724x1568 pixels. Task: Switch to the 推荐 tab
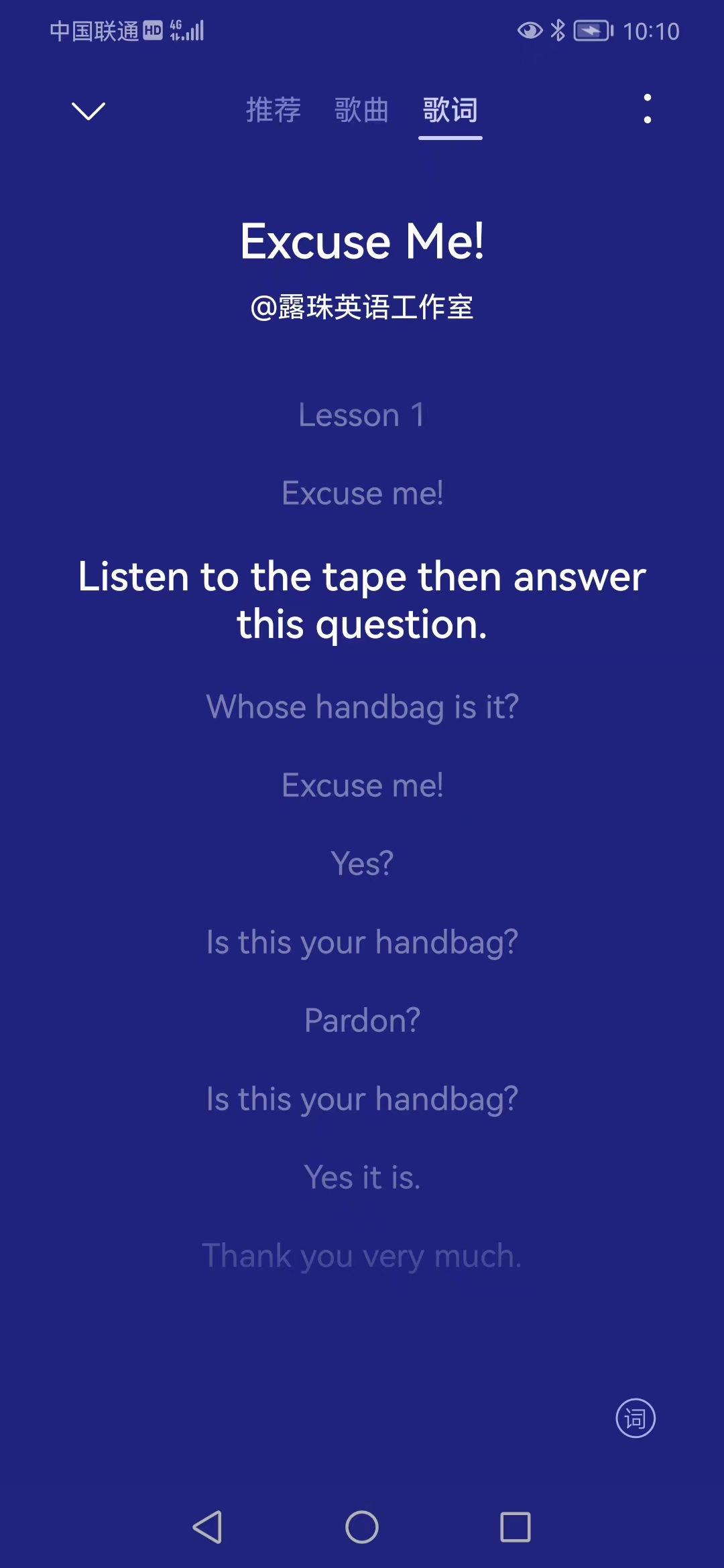(274, 110)
